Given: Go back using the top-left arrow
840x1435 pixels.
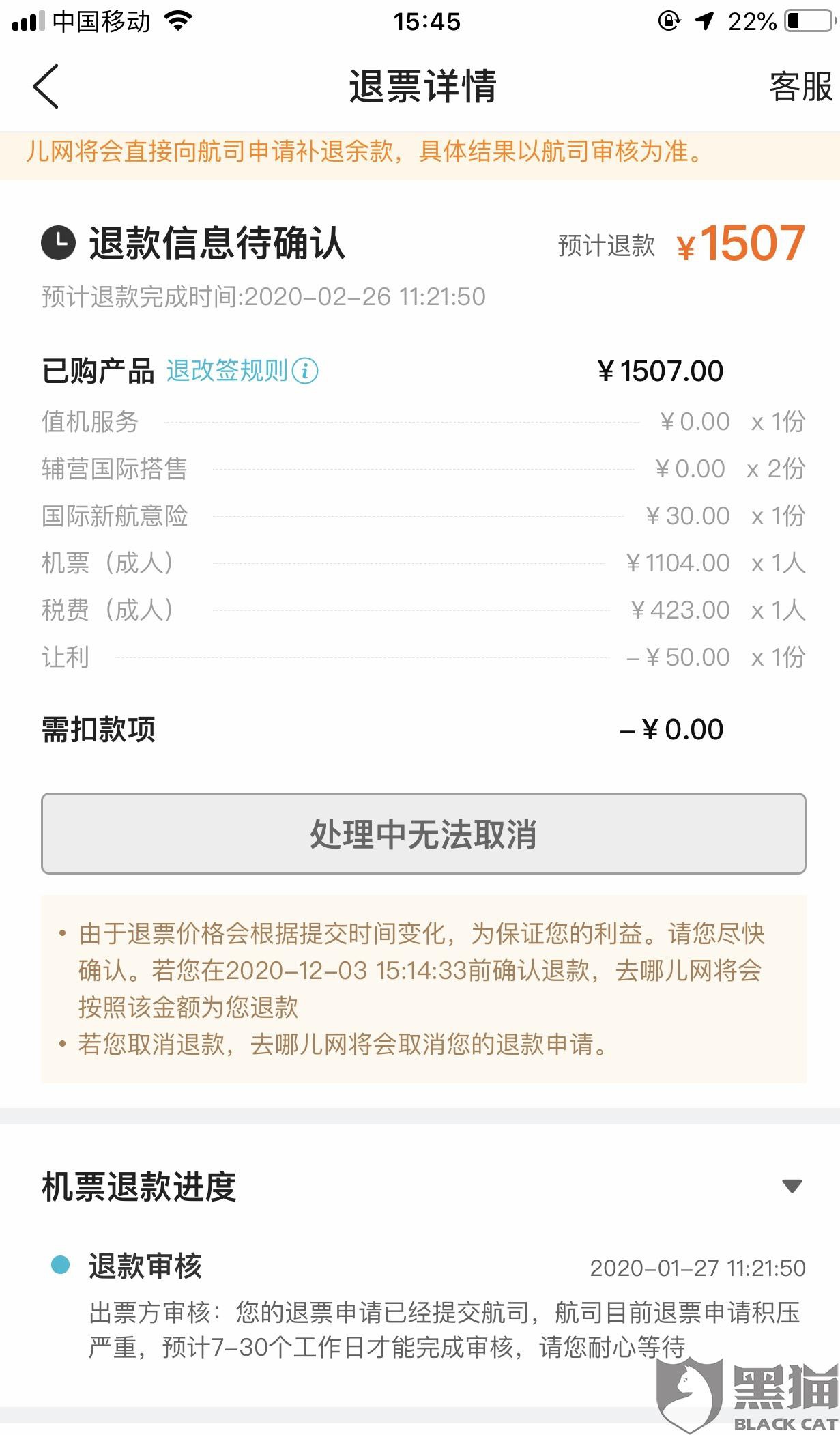Looking at the screenshot, I should 46,87.
